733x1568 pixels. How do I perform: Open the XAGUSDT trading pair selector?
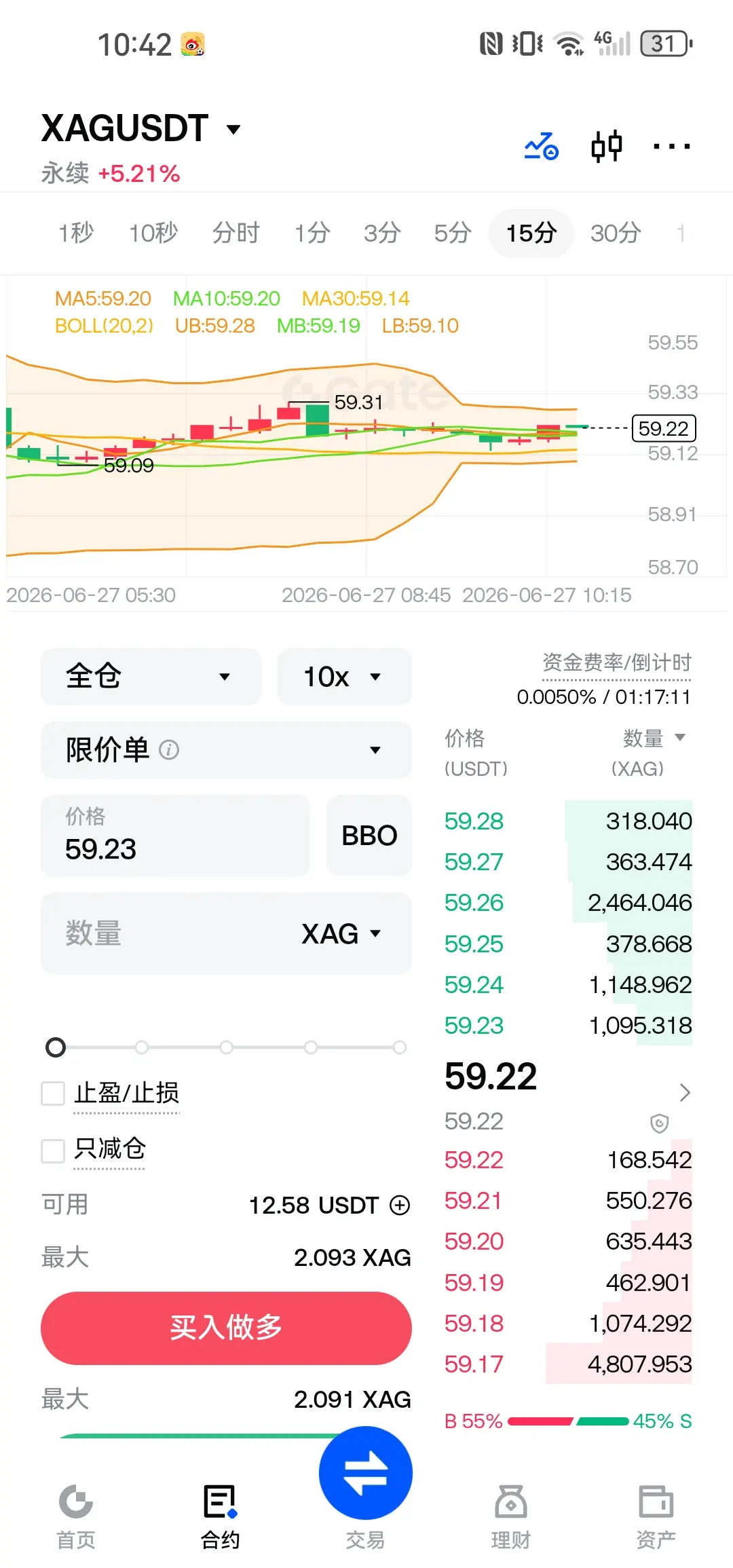141,128
